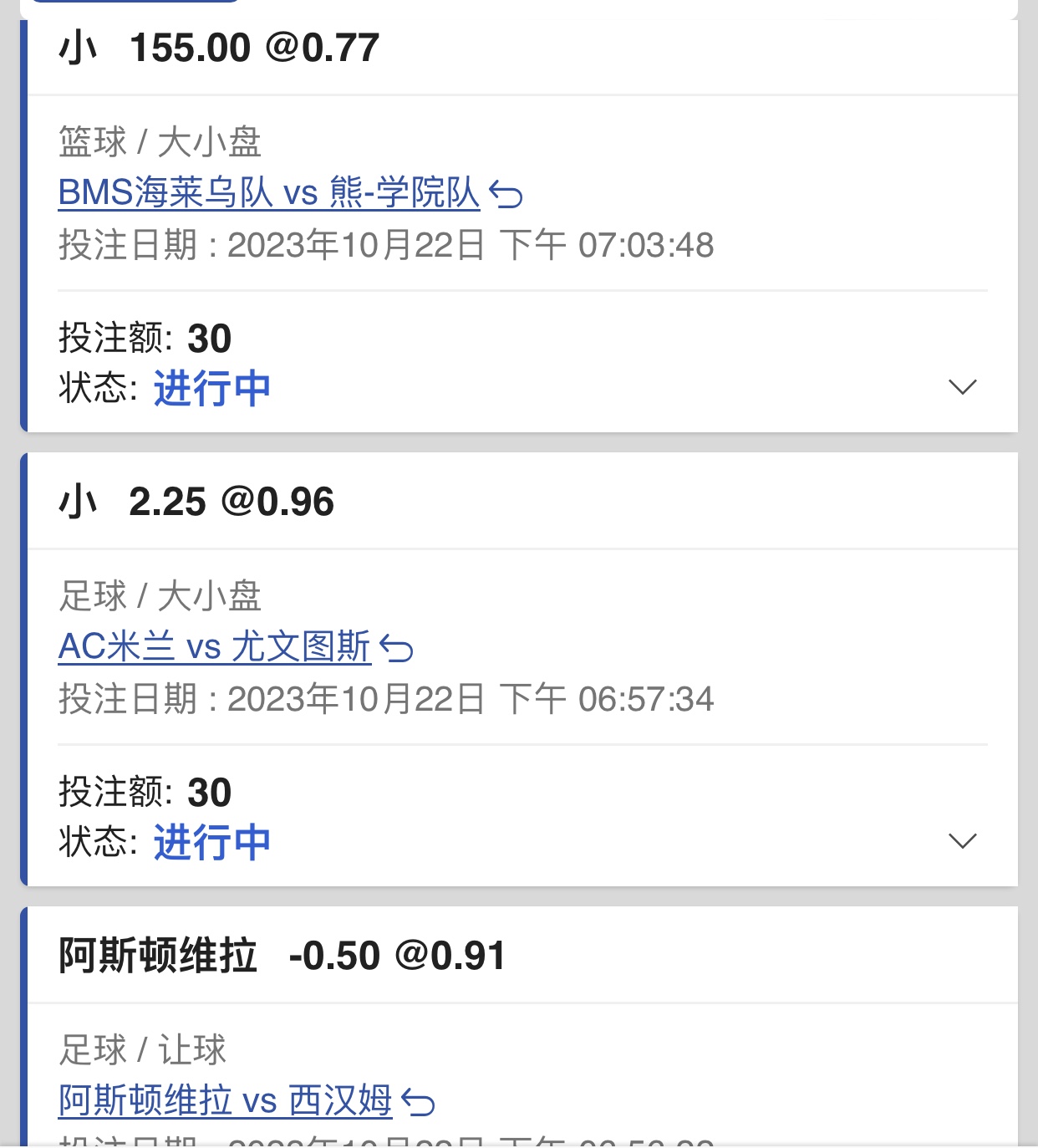Open the AC米兰 vs 尤文图斯 match link
The width and height of the screenshot is (1038, 1148).
tap(215, 647)
